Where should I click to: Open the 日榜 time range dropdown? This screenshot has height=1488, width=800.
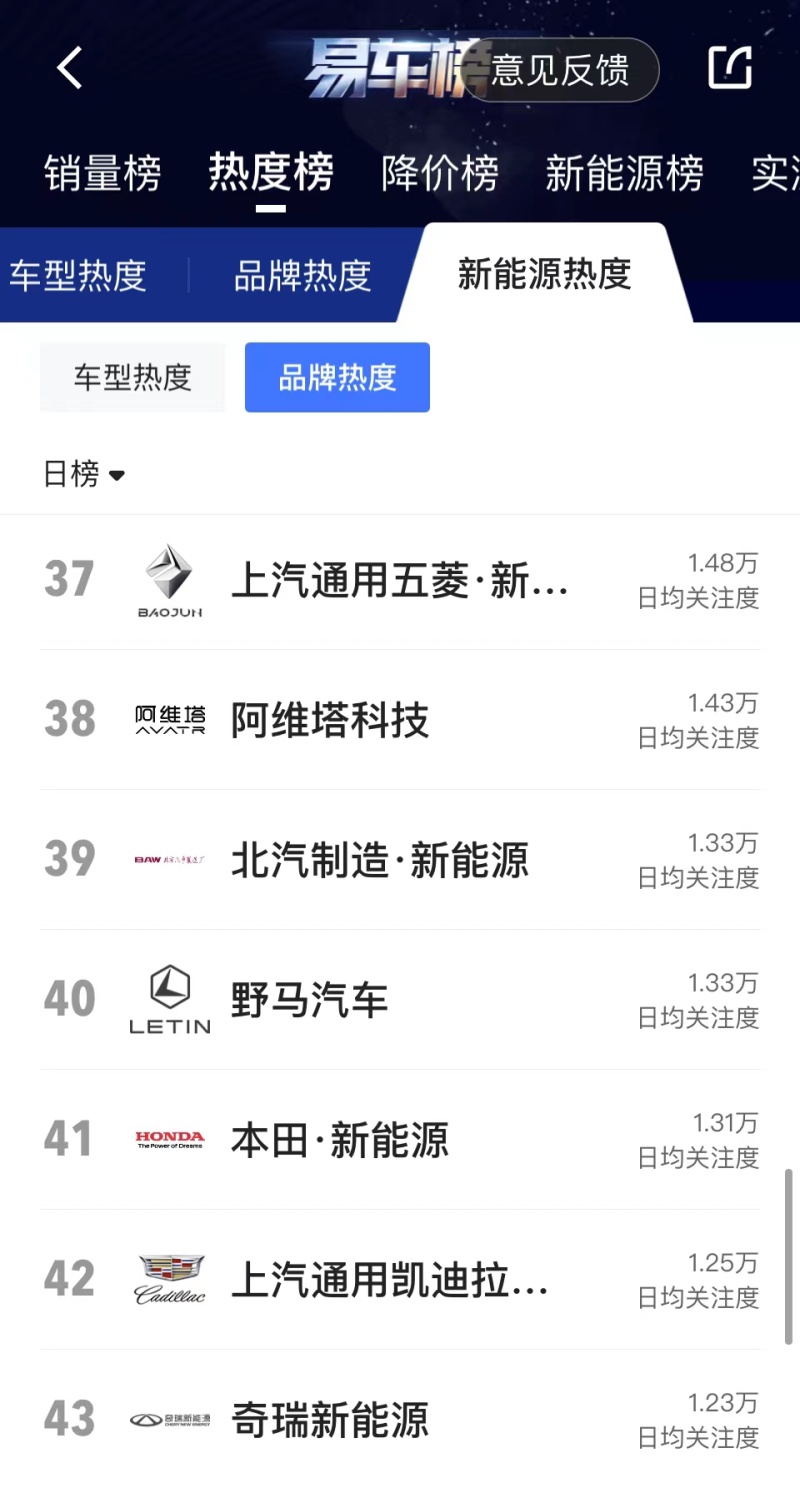85,474
